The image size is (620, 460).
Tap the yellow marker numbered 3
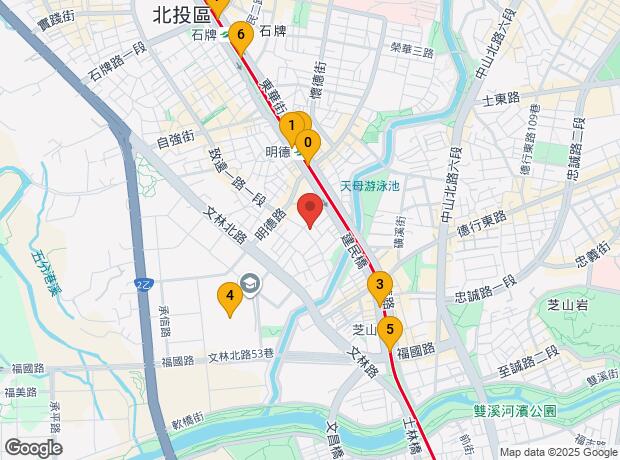click(x=379, y=287)
